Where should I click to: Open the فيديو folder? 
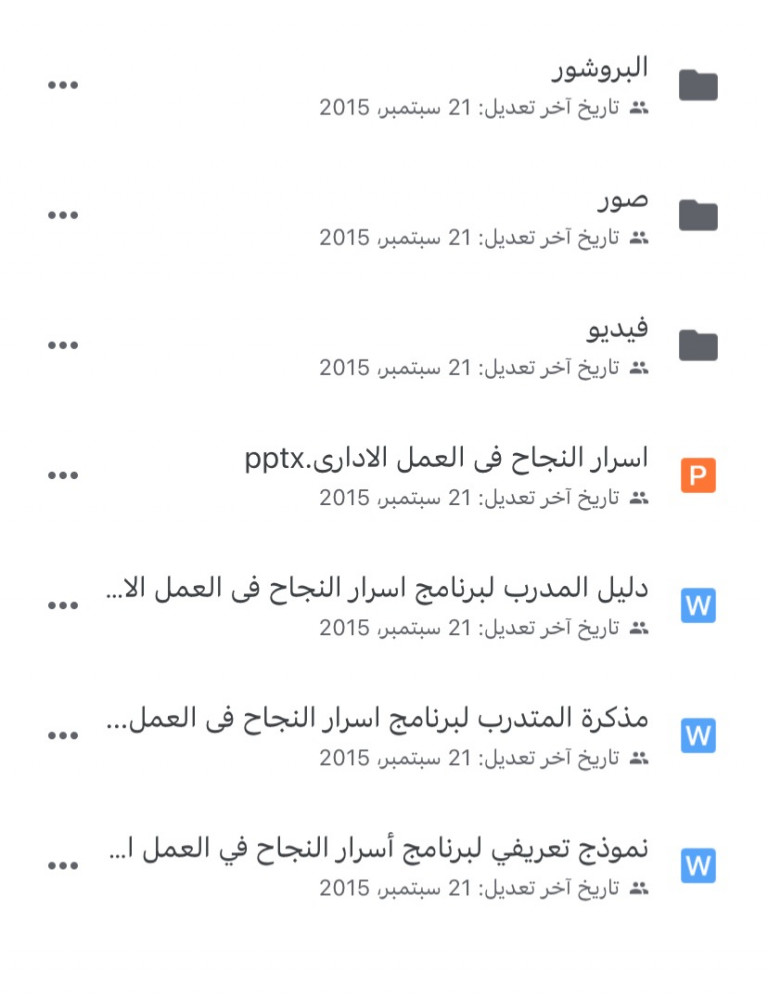point(617,328)
